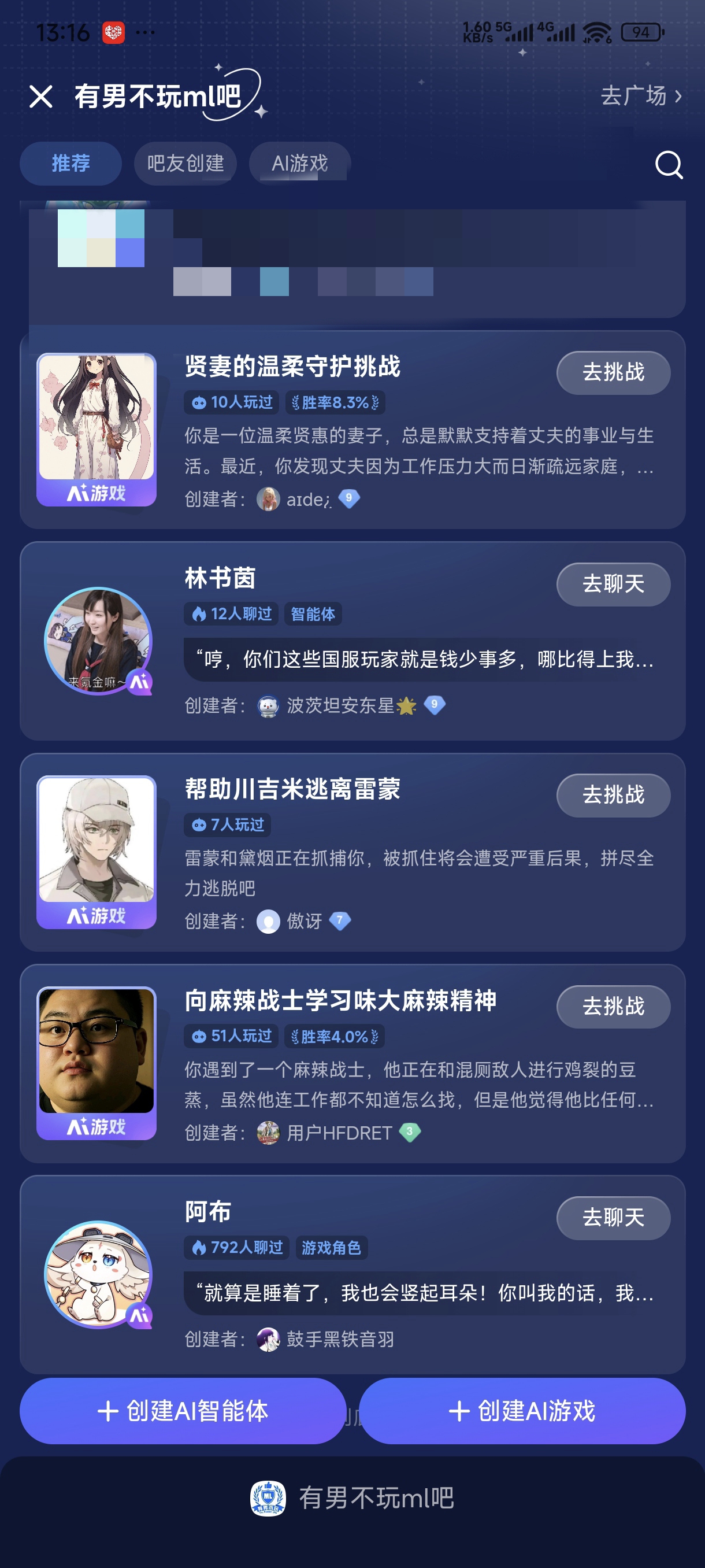
Task: Challenge the 帮助川吉米逃离雷蒙 game
Action: 613,795
